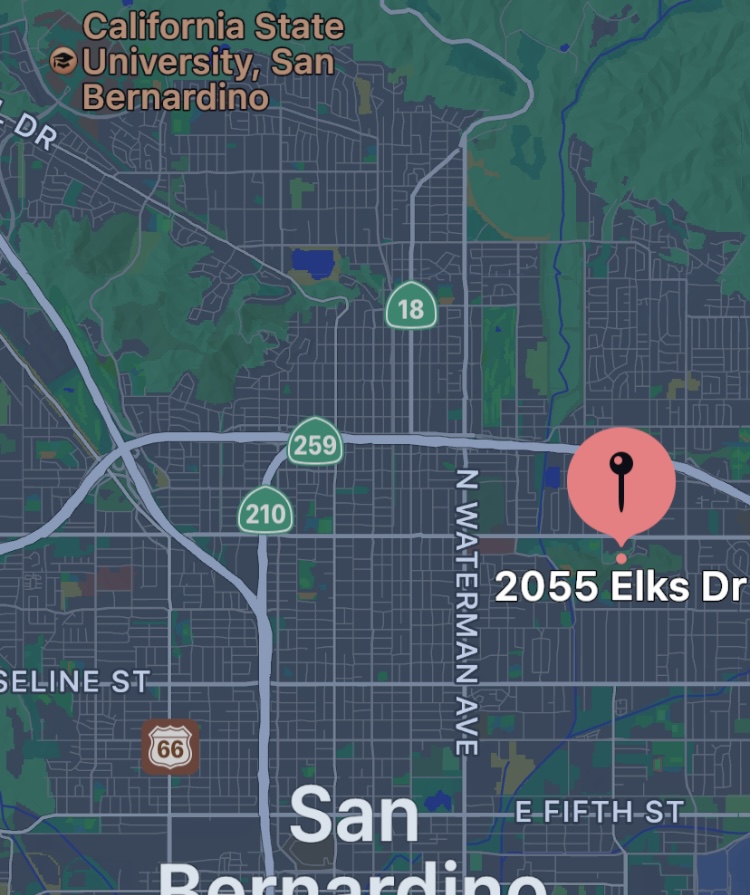
Task: Open California State University, San Bernardino place marker
Action: [64, 61]
